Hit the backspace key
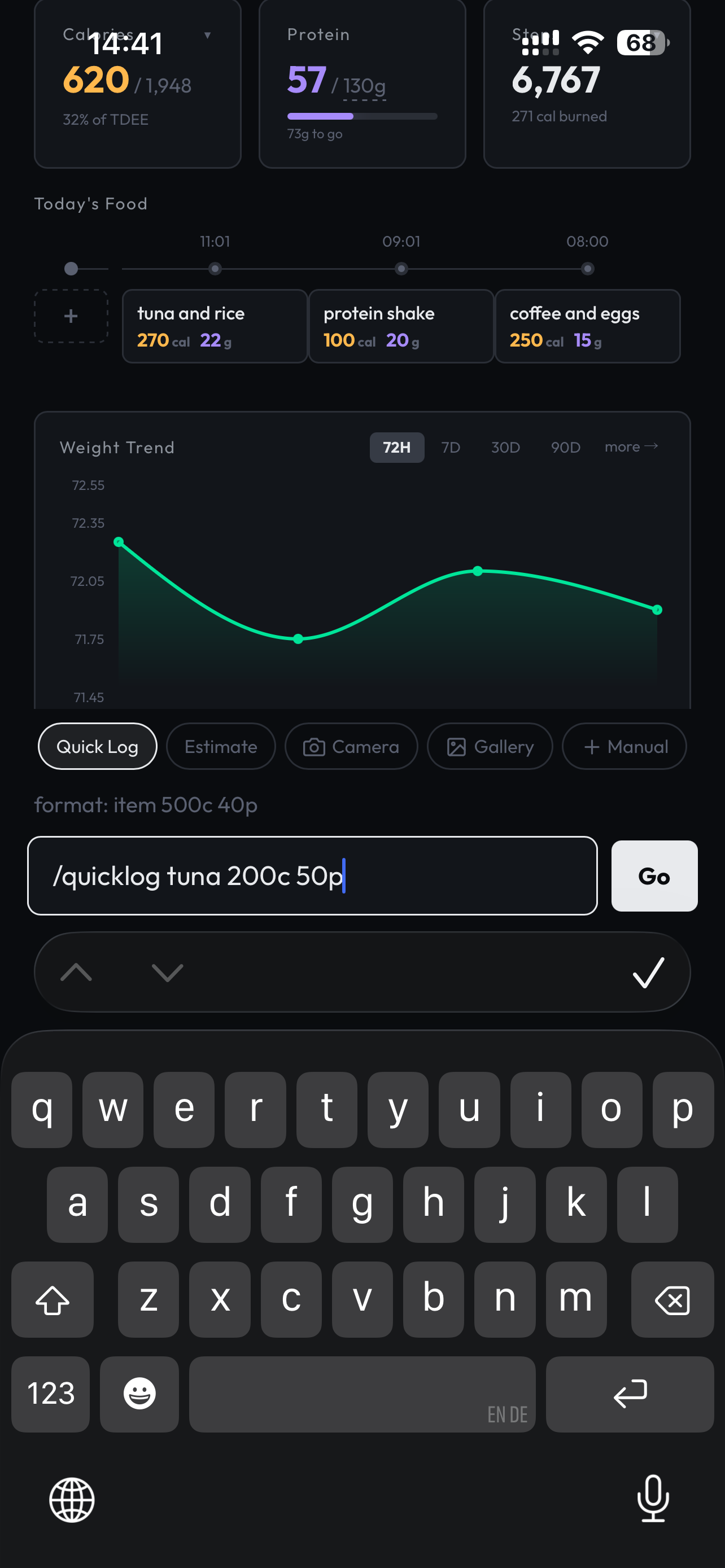The image size is (725, 1568). 671,1299
